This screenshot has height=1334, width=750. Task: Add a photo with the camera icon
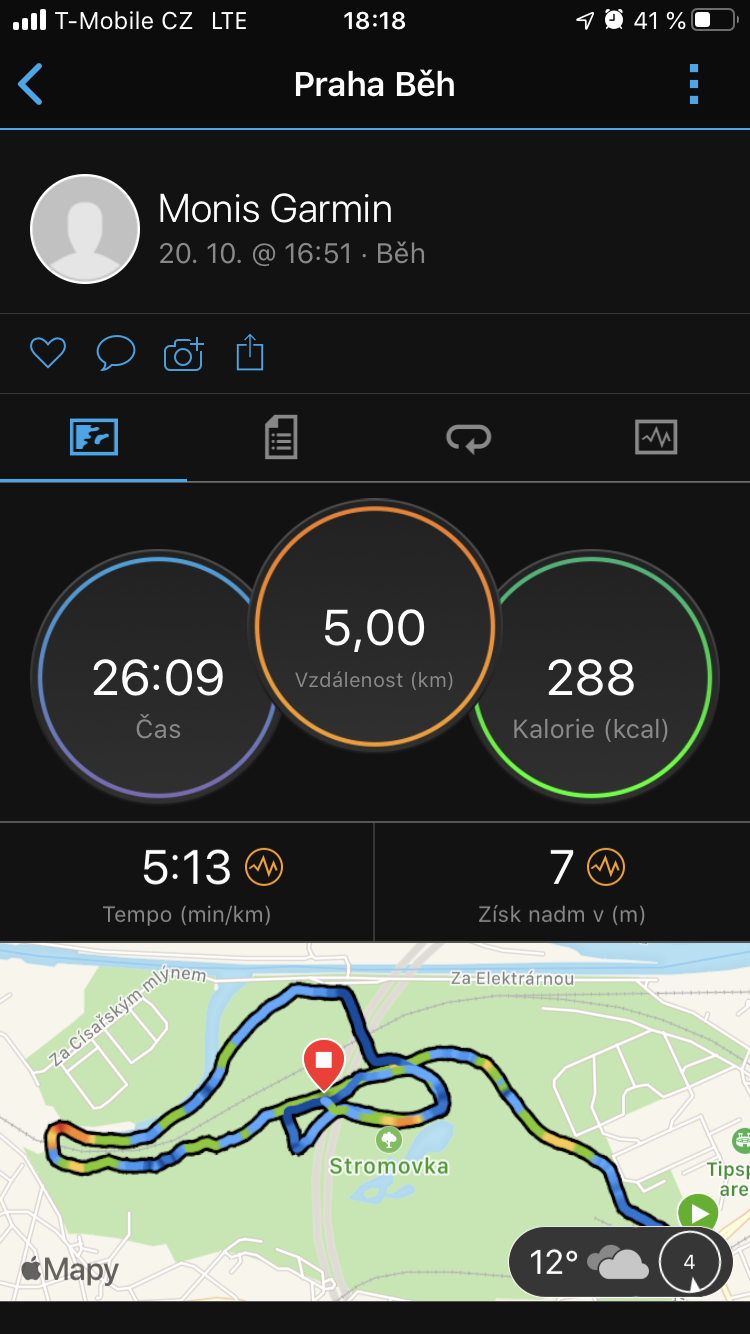coord(183,354)
